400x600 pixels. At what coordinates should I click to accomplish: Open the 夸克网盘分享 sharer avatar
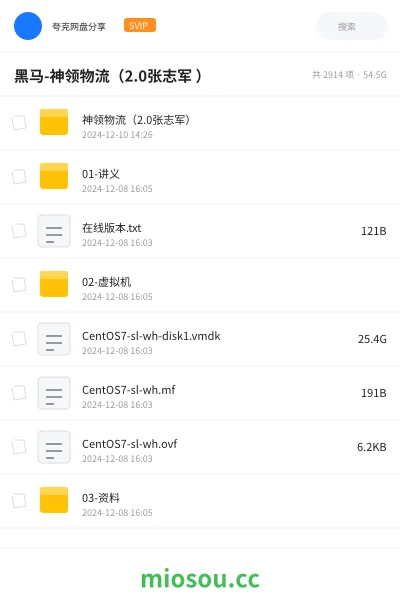tap(28, 26)
